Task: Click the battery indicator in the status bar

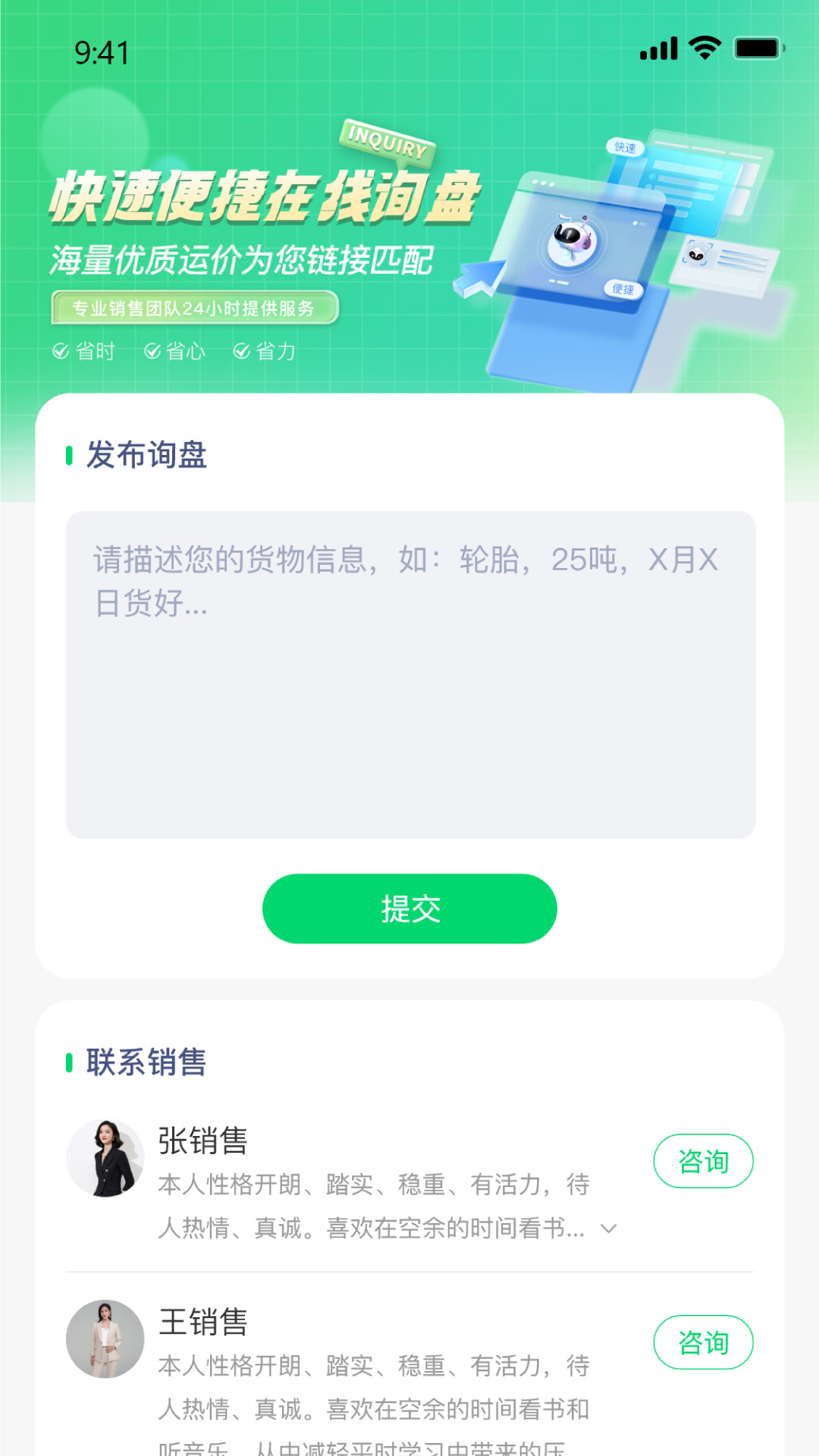Action: [x=758, y=47]
